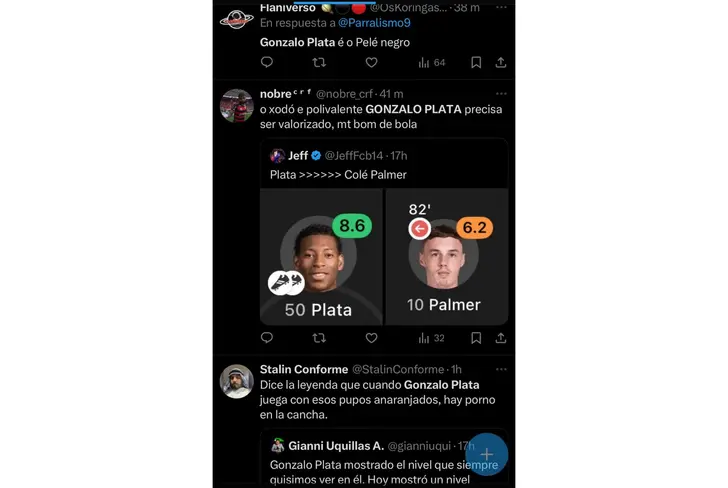Retweet nobre's post
The height and width of the screenshot is (488, 728).
[x=319, y=338]
